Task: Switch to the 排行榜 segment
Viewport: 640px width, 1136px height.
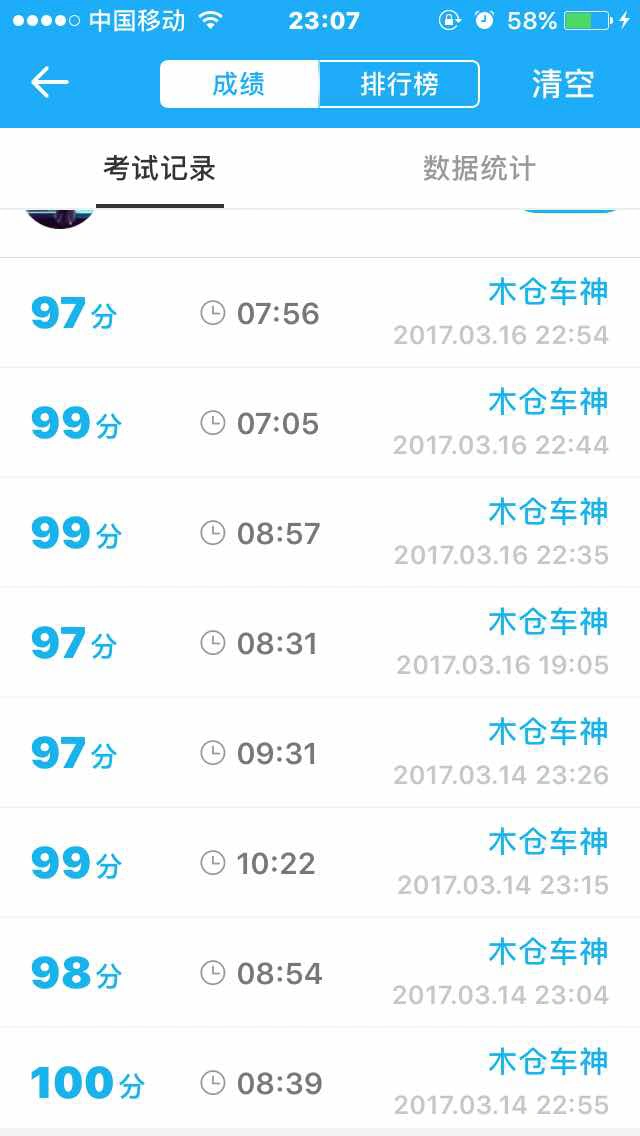Action: [399, 84]
